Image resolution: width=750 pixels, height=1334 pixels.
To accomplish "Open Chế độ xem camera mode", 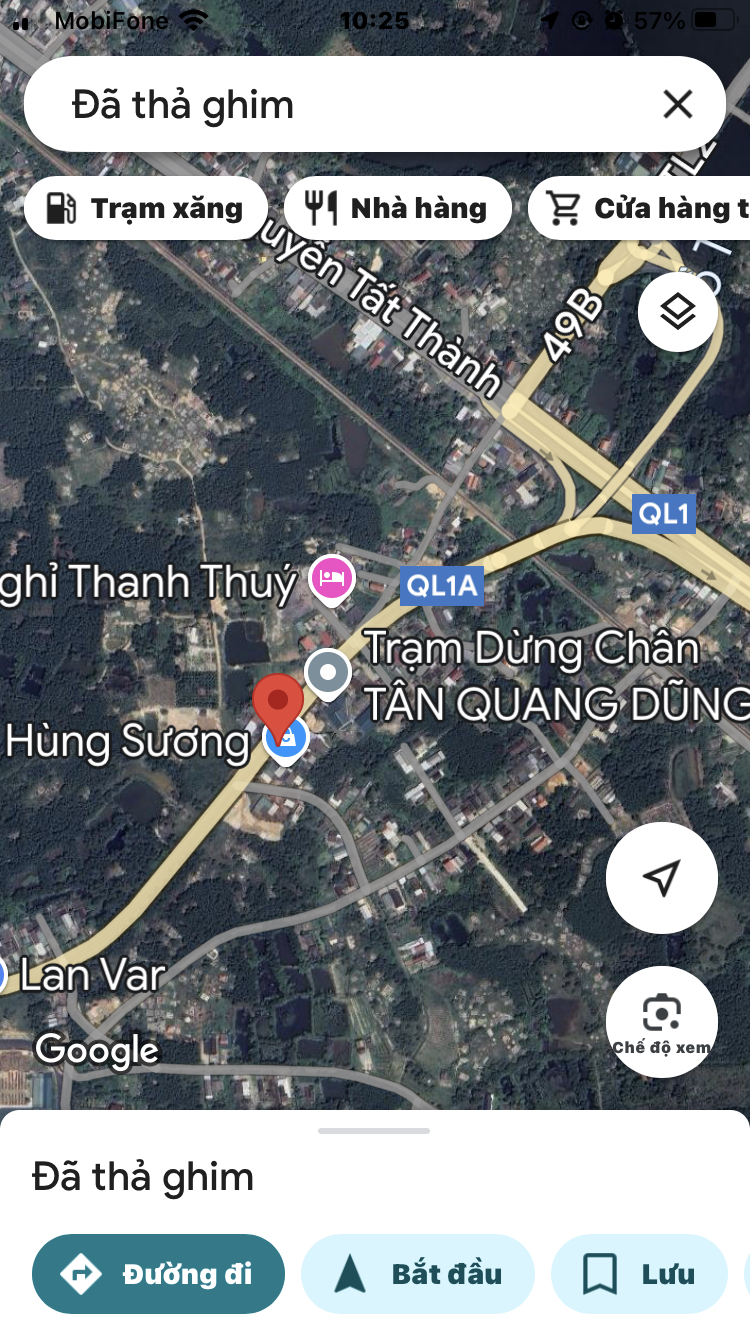I will (x=661, y=1020).
